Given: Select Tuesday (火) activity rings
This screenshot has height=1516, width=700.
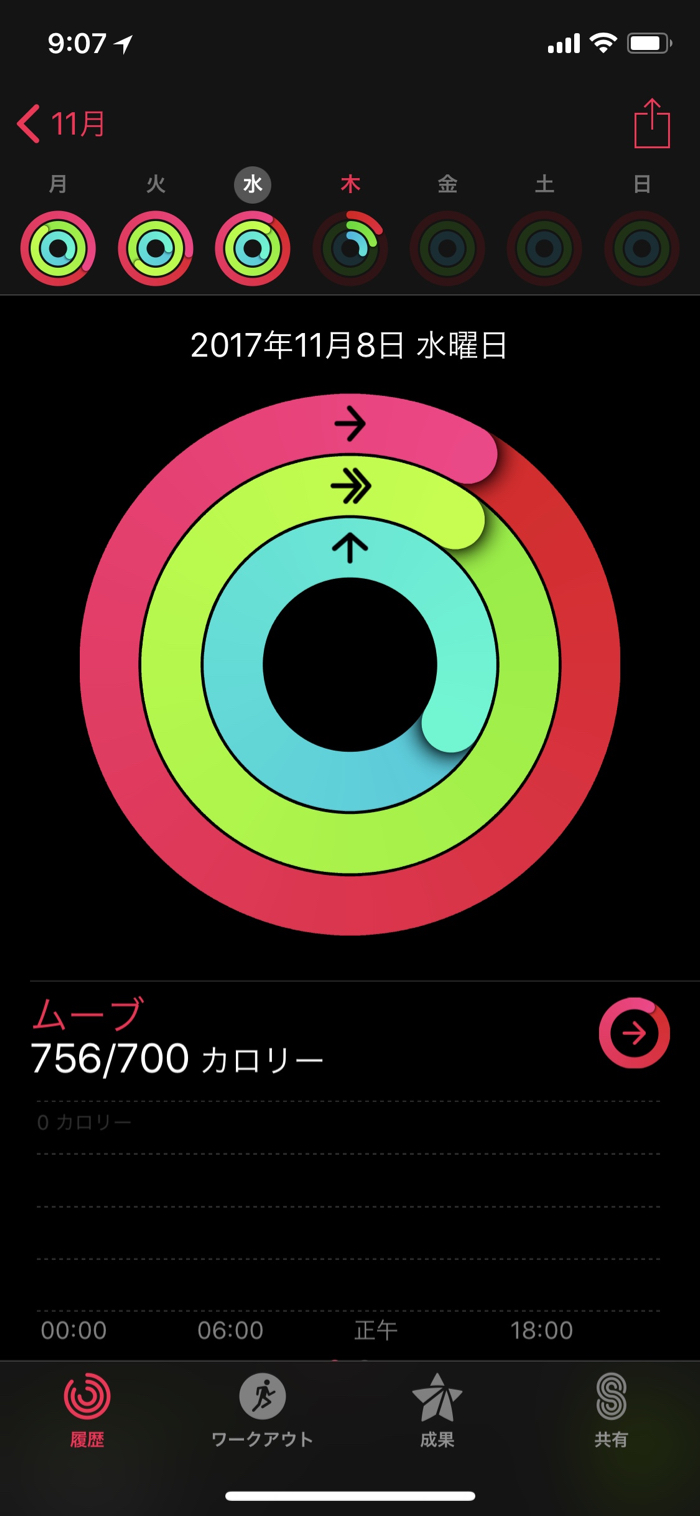Looking at the screenshot, I should [x=156, y=248].
